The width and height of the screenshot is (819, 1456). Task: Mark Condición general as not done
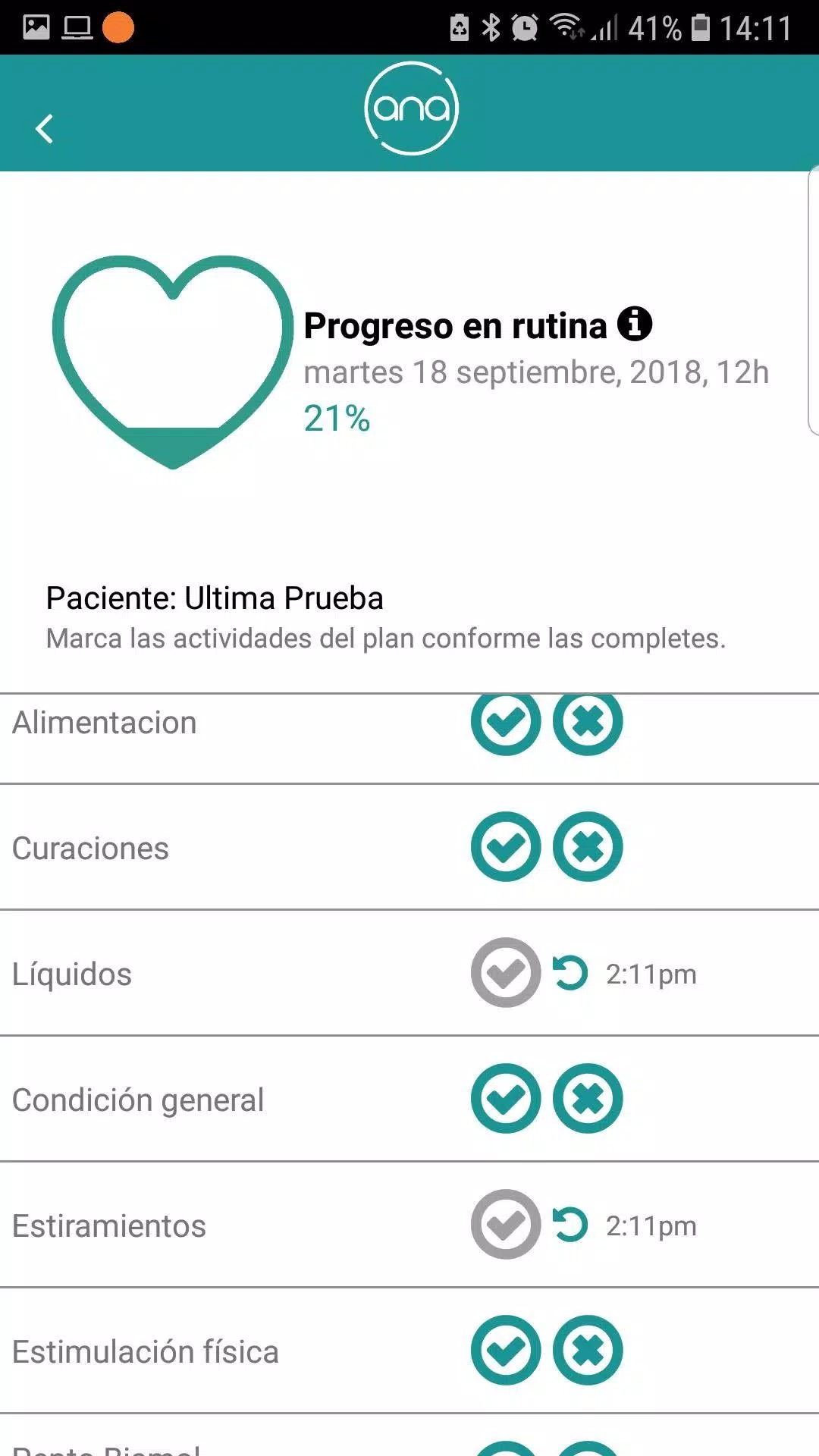(x=588, y=1098)
